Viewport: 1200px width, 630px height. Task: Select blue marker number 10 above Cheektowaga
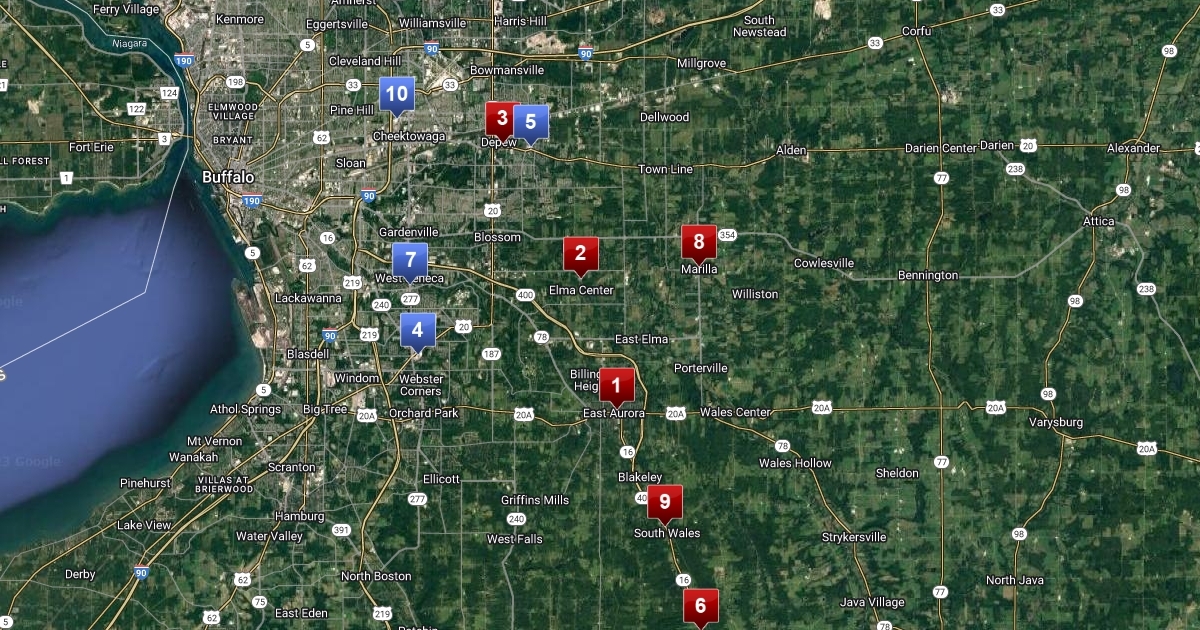[397, 95]
